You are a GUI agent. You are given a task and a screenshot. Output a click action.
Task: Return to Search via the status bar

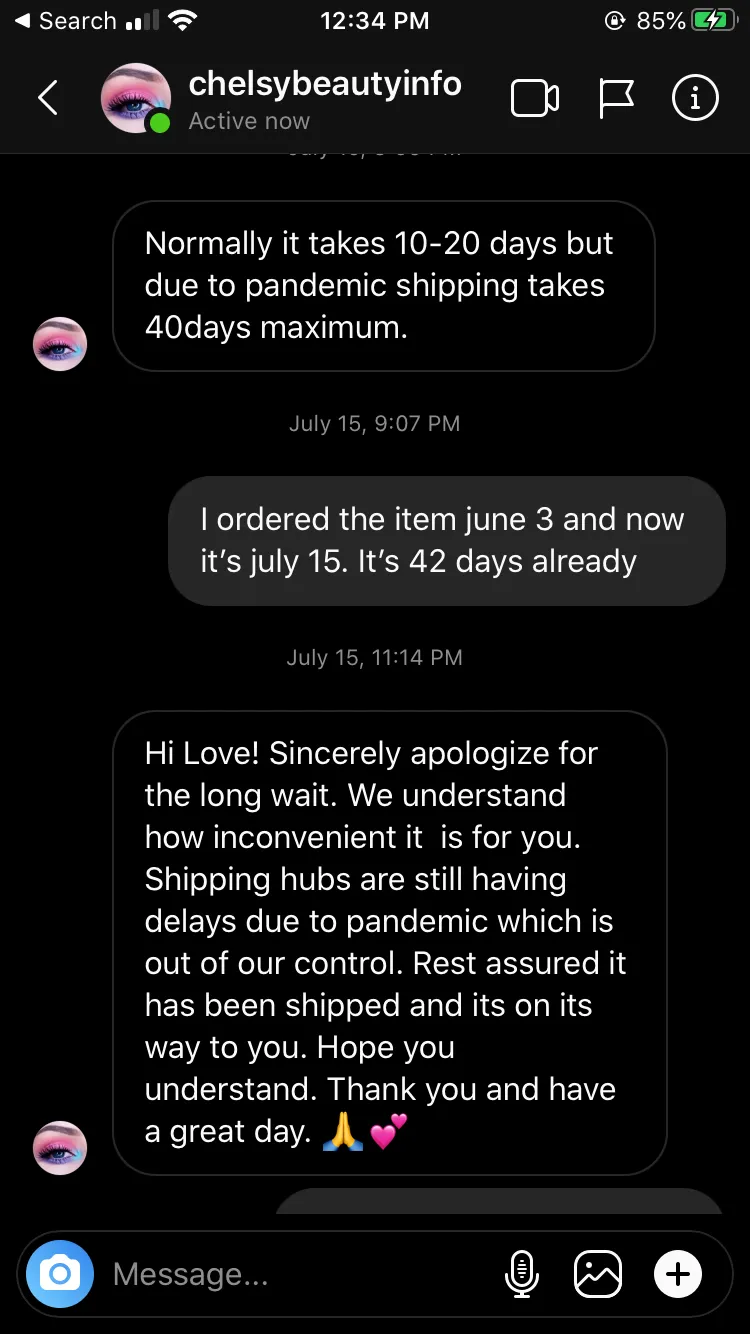tap(66, 20)
